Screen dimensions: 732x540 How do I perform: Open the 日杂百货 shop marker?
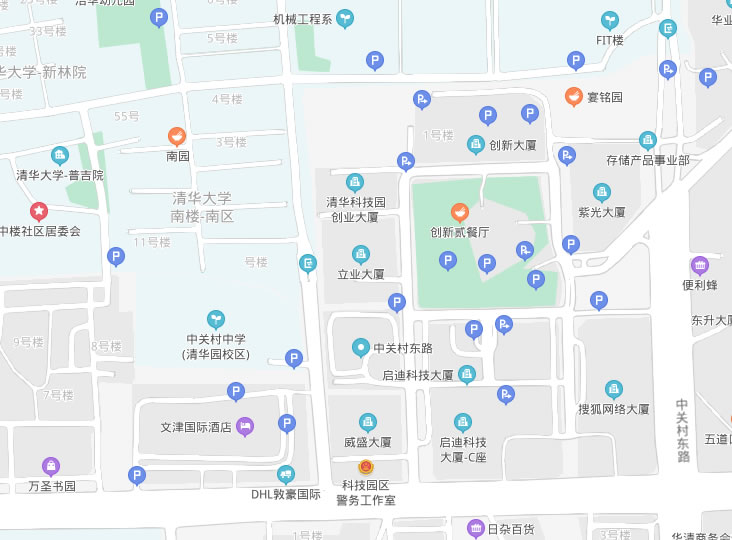point(475,528)
